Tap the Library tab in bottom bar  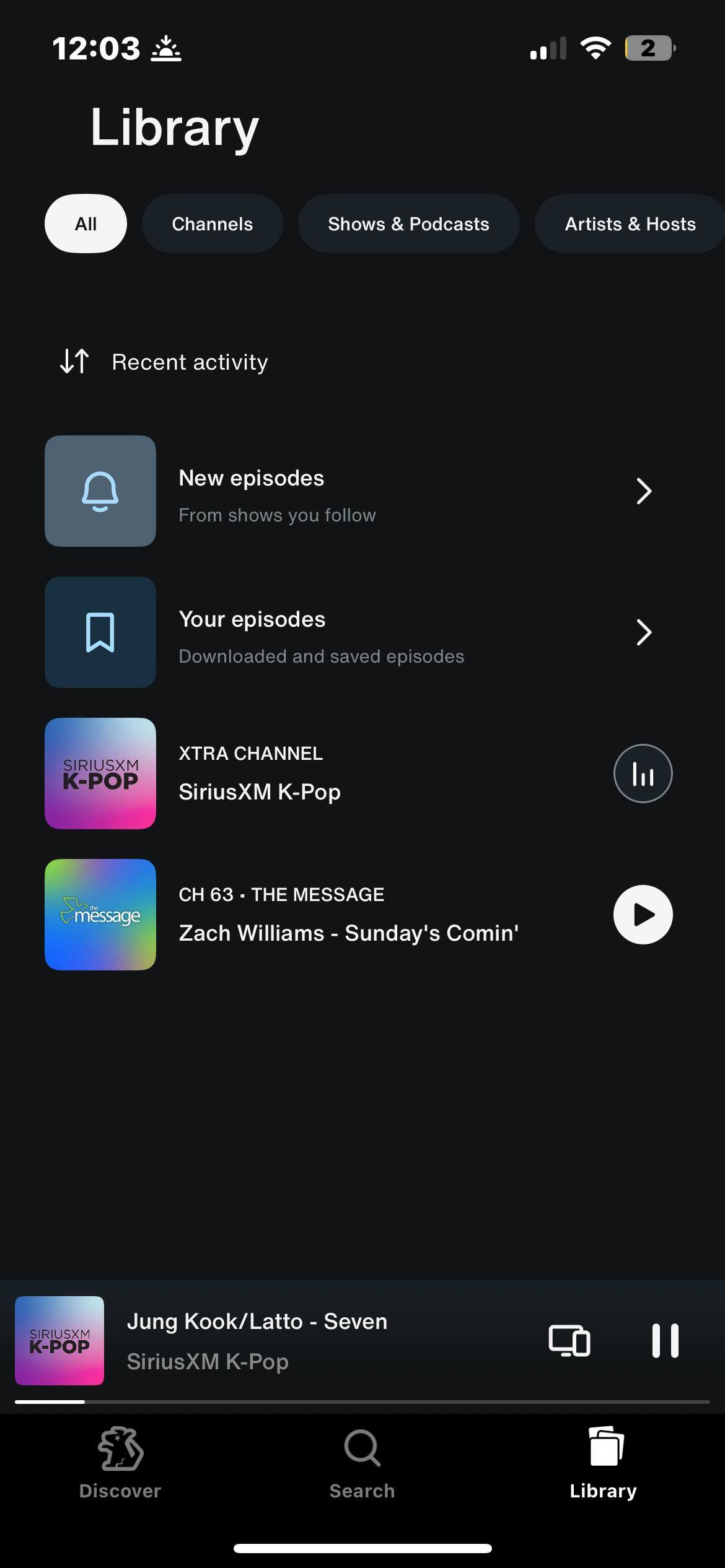coord(603,1463)
